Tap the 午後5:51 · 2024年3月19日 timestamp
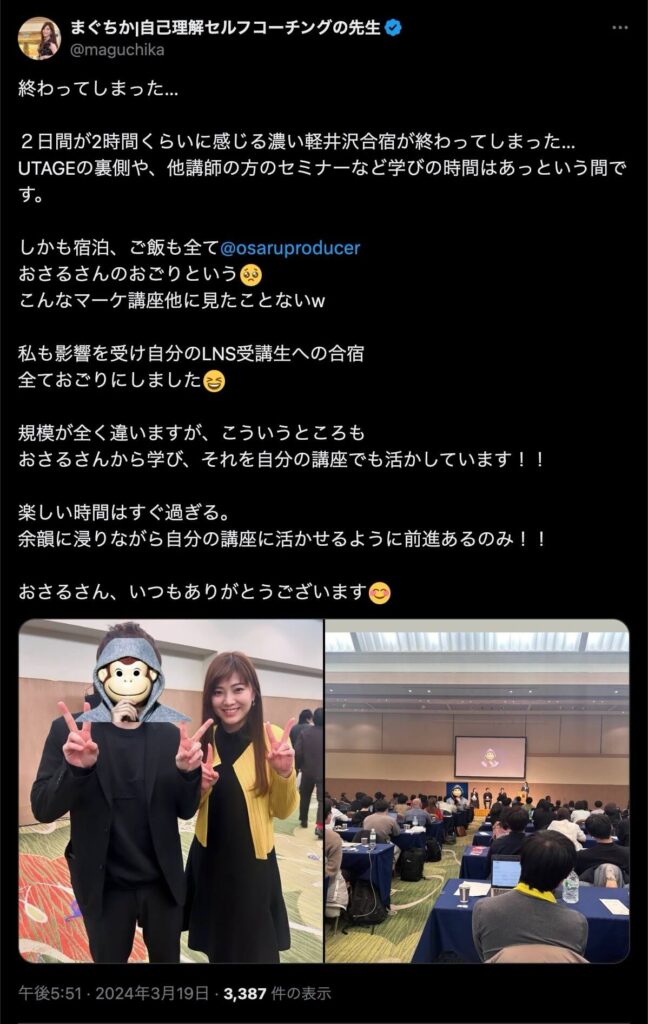 pyautogui.click(x=114, y=993)
